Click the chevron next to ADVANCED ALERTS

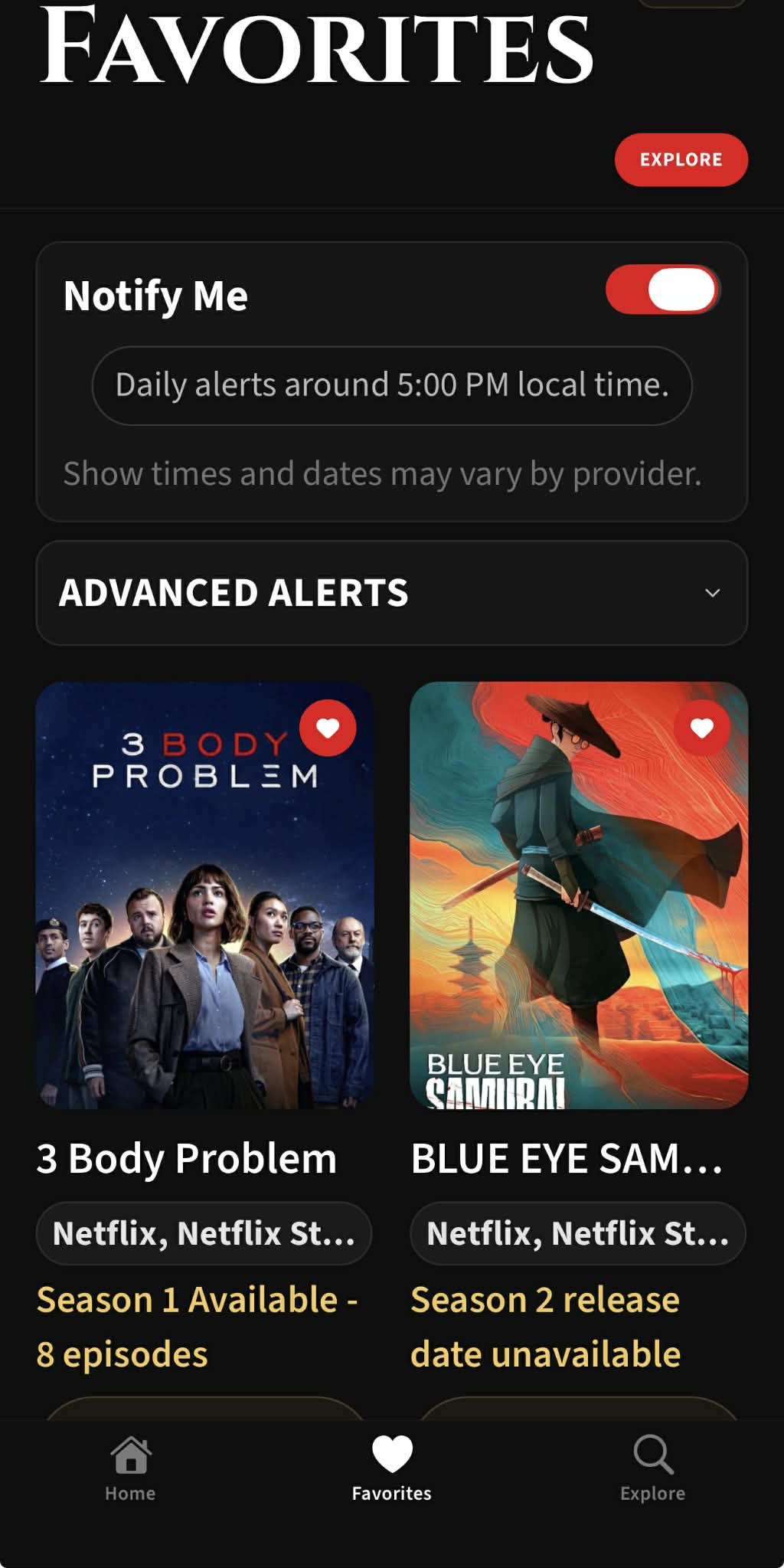713,592
